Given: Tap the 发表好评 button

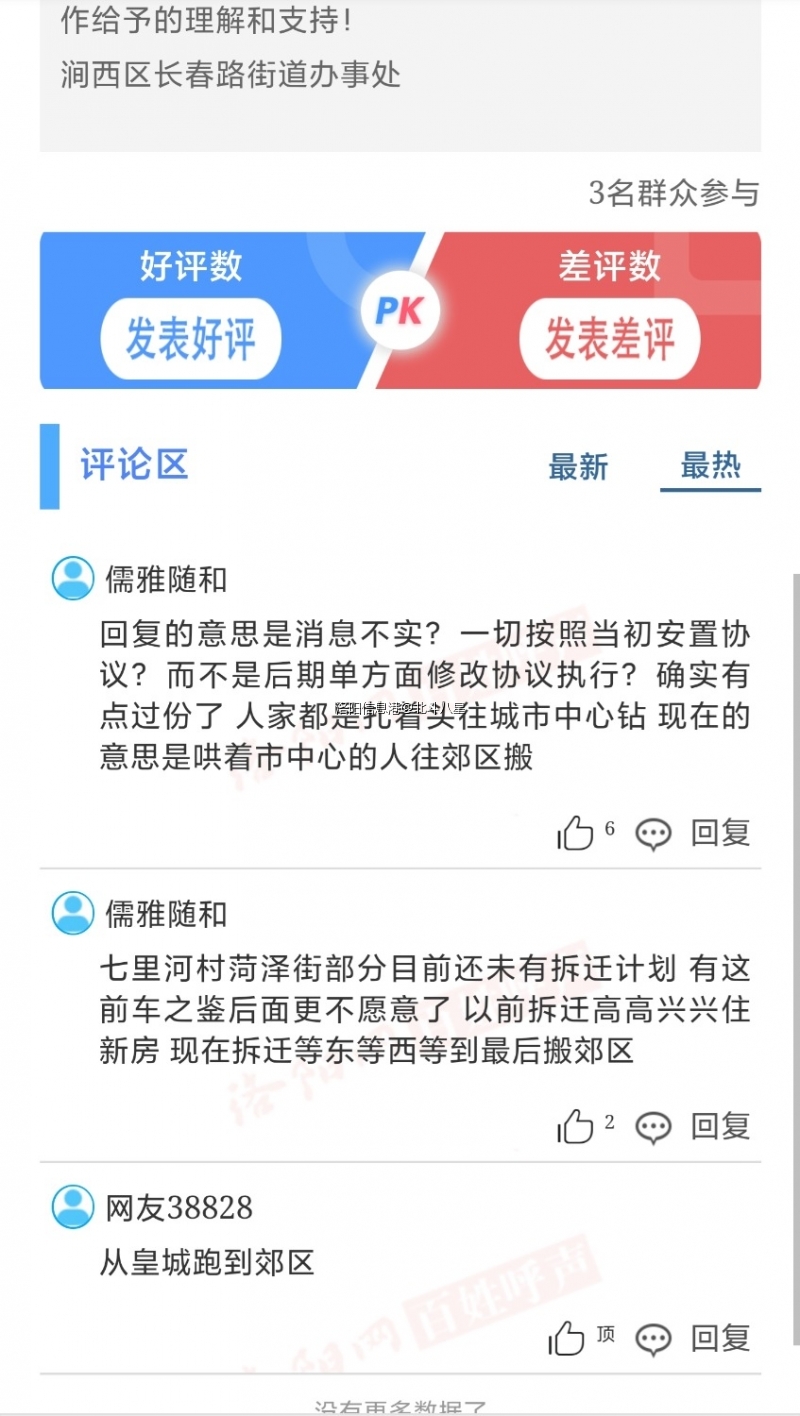Looking at the screenshot, I should click(190, 339).
